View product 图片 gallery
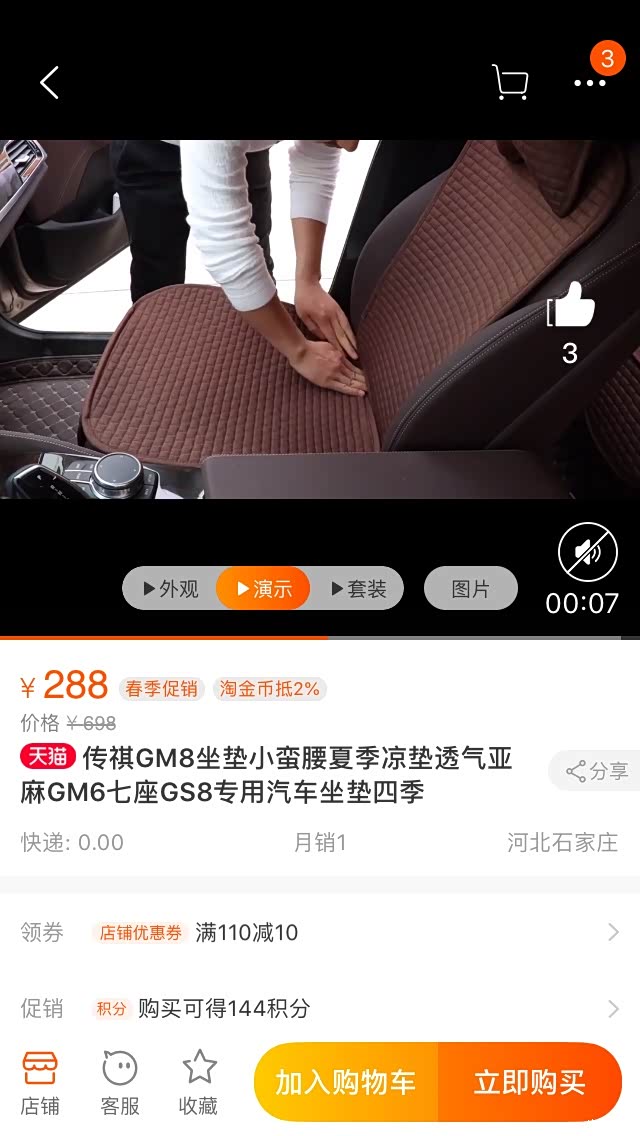This screenshot has height=1136, width=640. pos(470,588)
